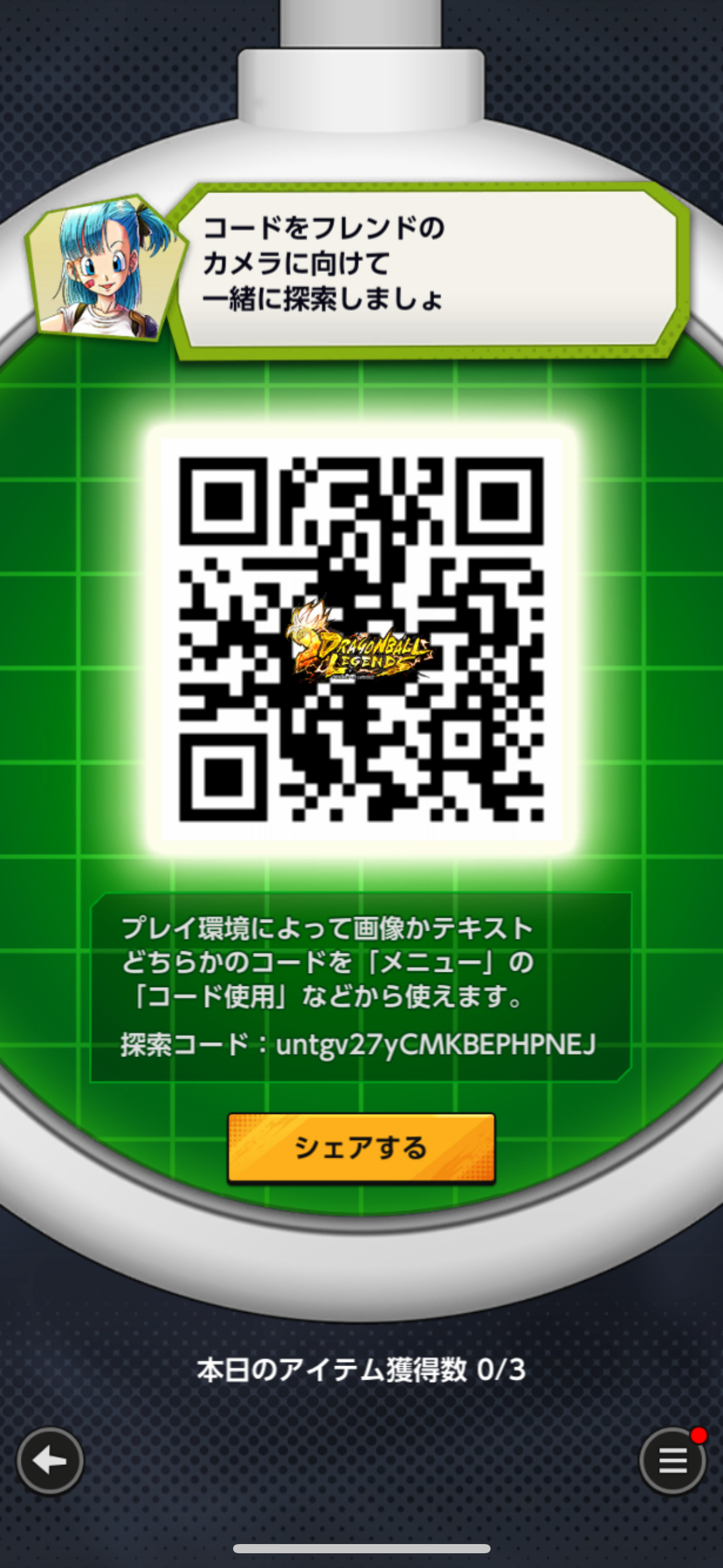Go back with the arrow button
The image size is (723, 1568).
coord(50,1461)
